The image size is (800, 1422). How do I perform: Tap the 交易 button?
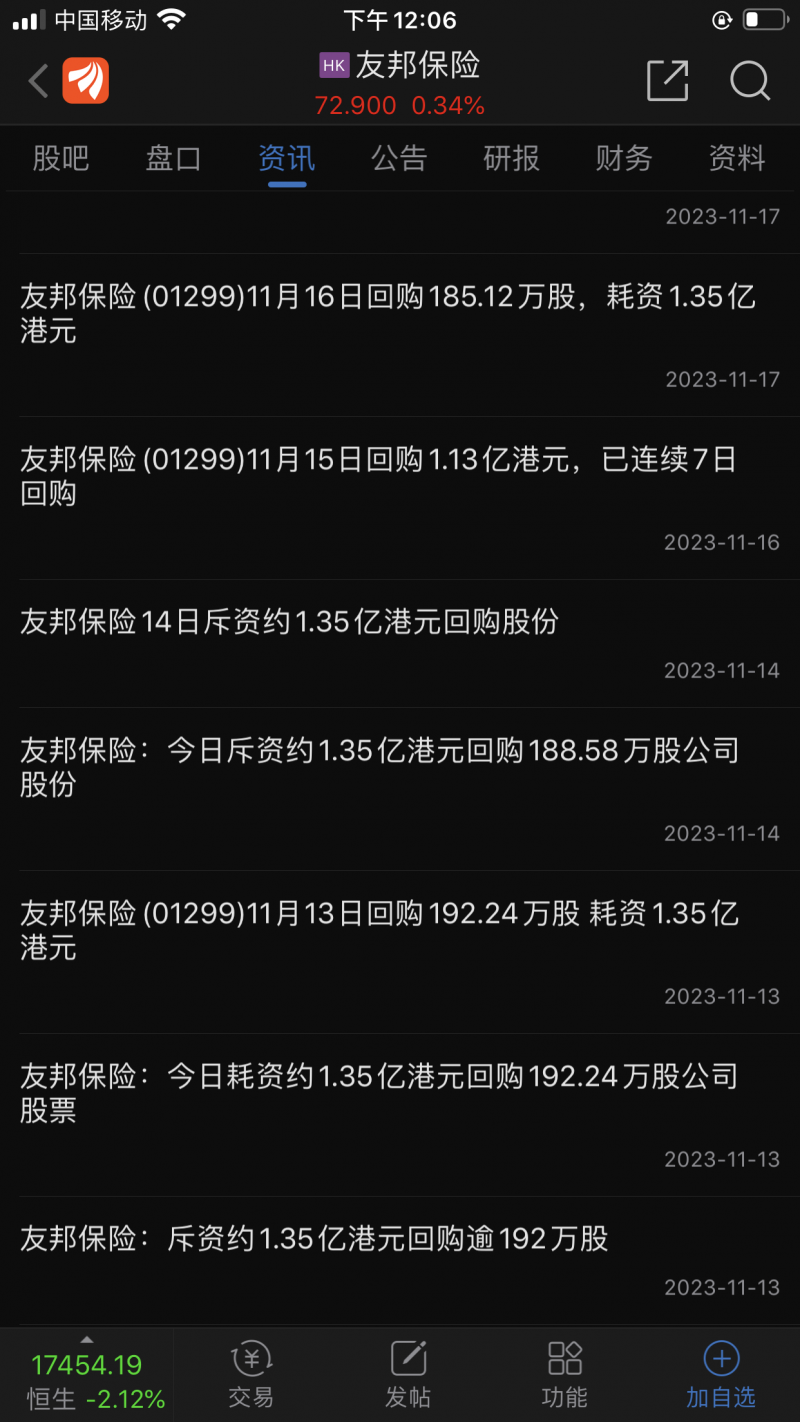coord(251,1375)
